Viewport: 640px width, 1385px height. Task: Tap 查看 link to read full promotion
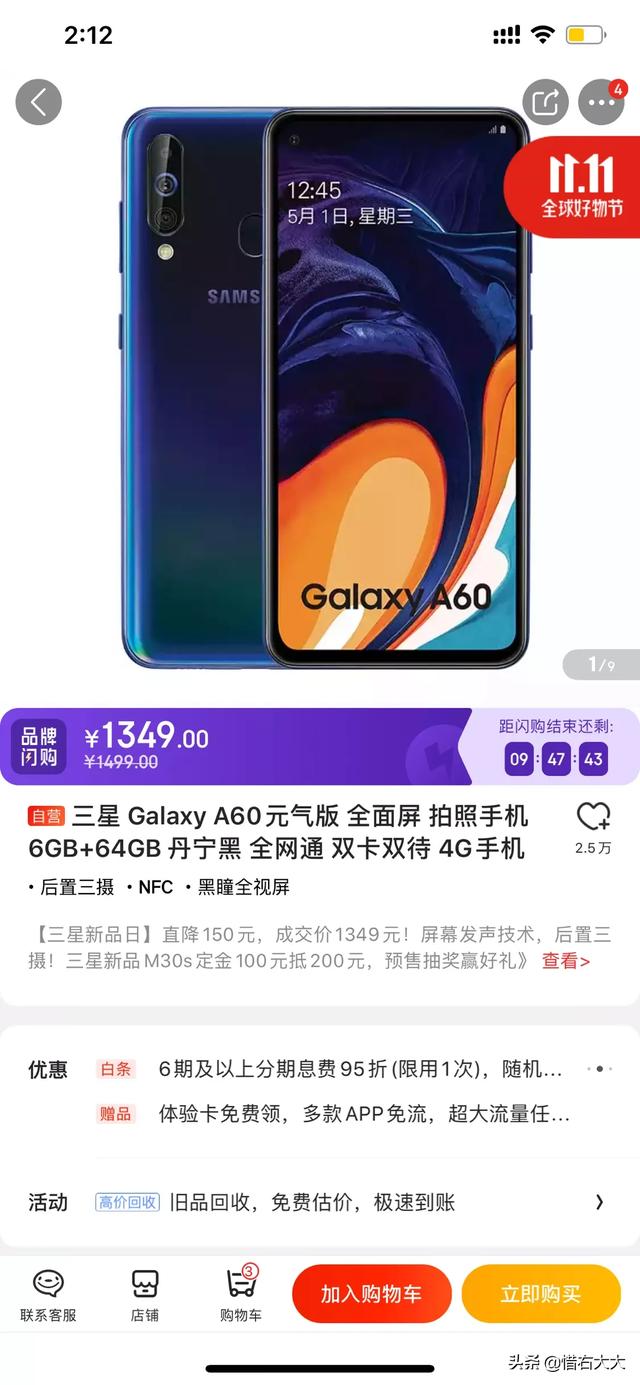[x=566, y=961]
